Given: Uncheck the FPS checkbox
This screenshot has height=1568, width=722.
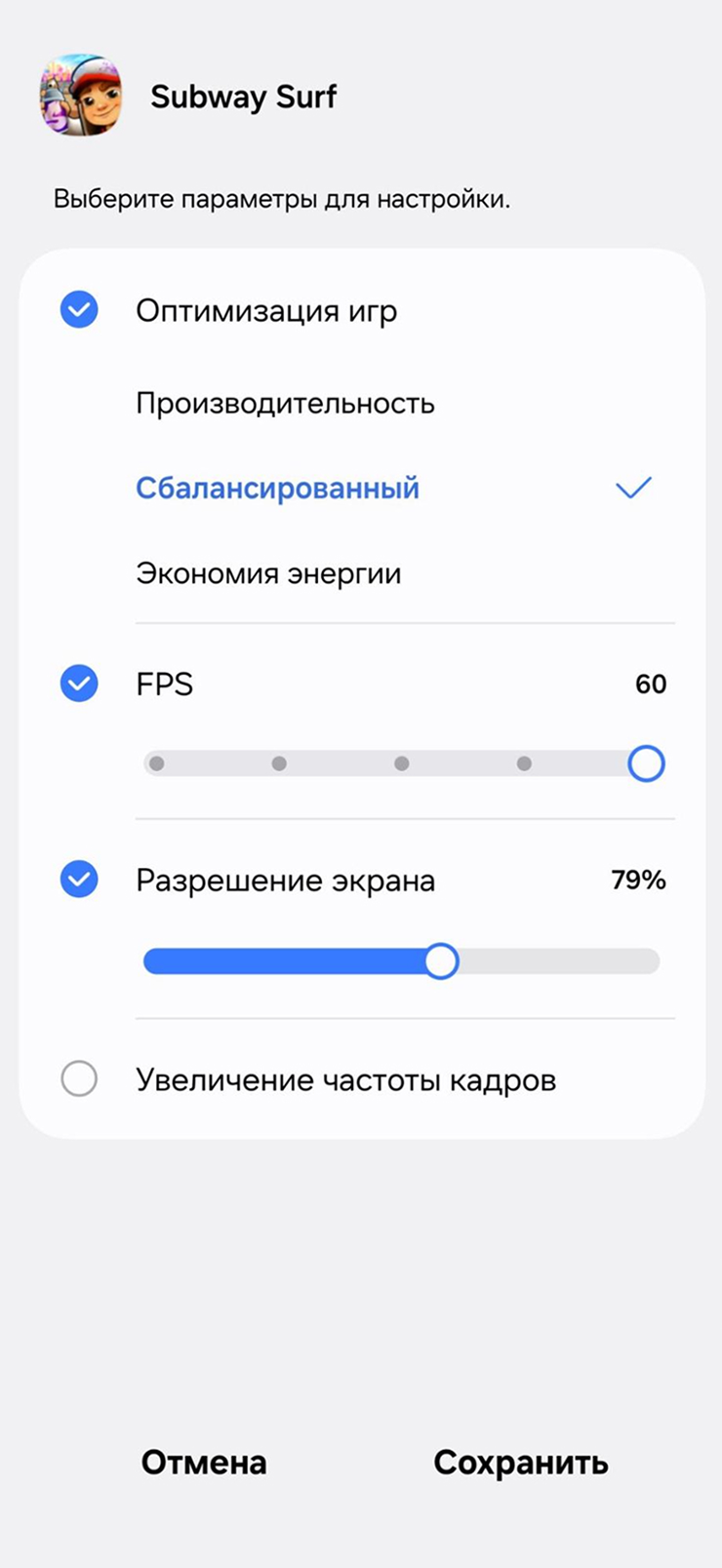Looking at the screenshot, I should click(x=79, y=684).
